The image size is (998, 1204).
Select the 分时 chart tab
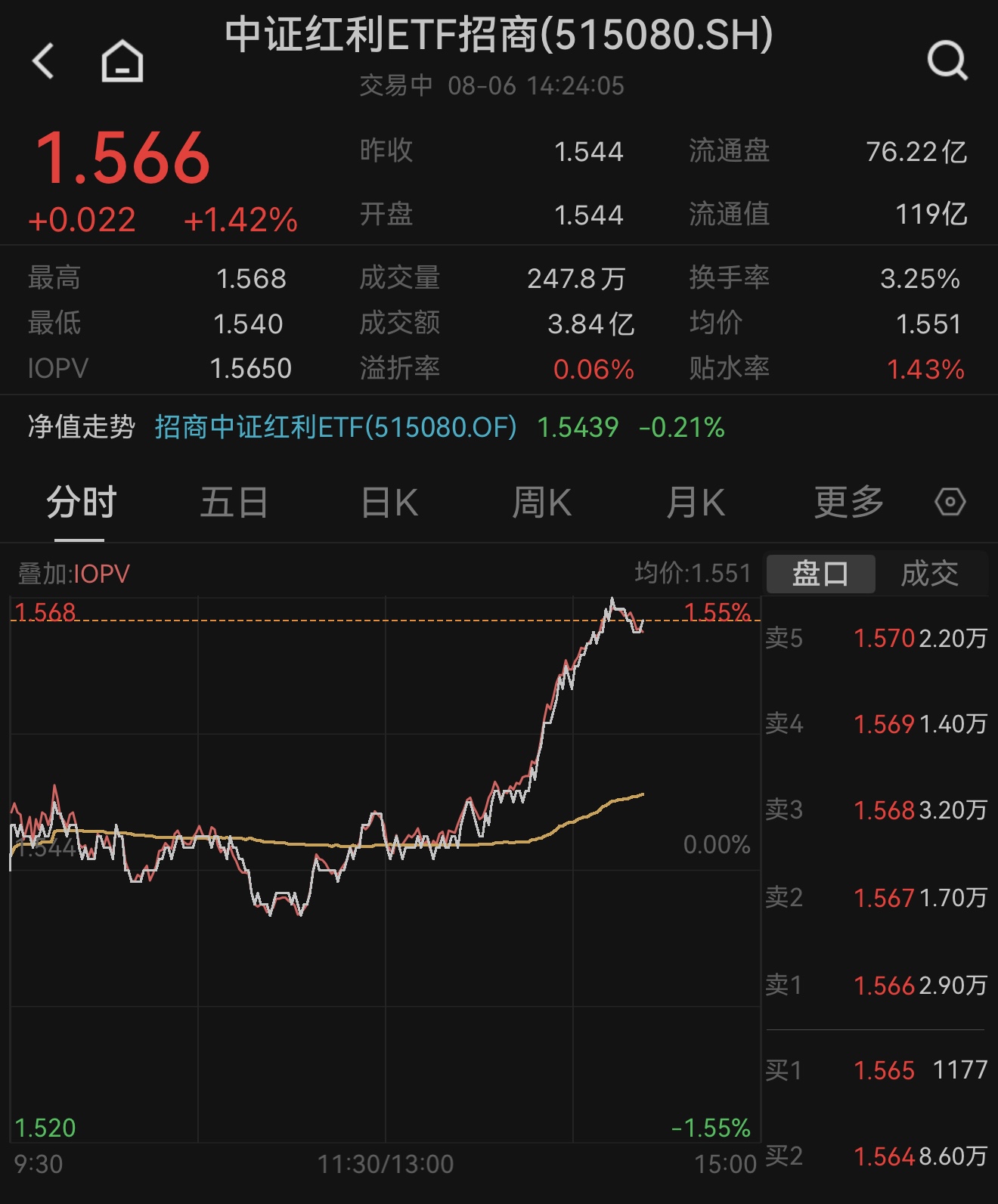coord(81,503)
